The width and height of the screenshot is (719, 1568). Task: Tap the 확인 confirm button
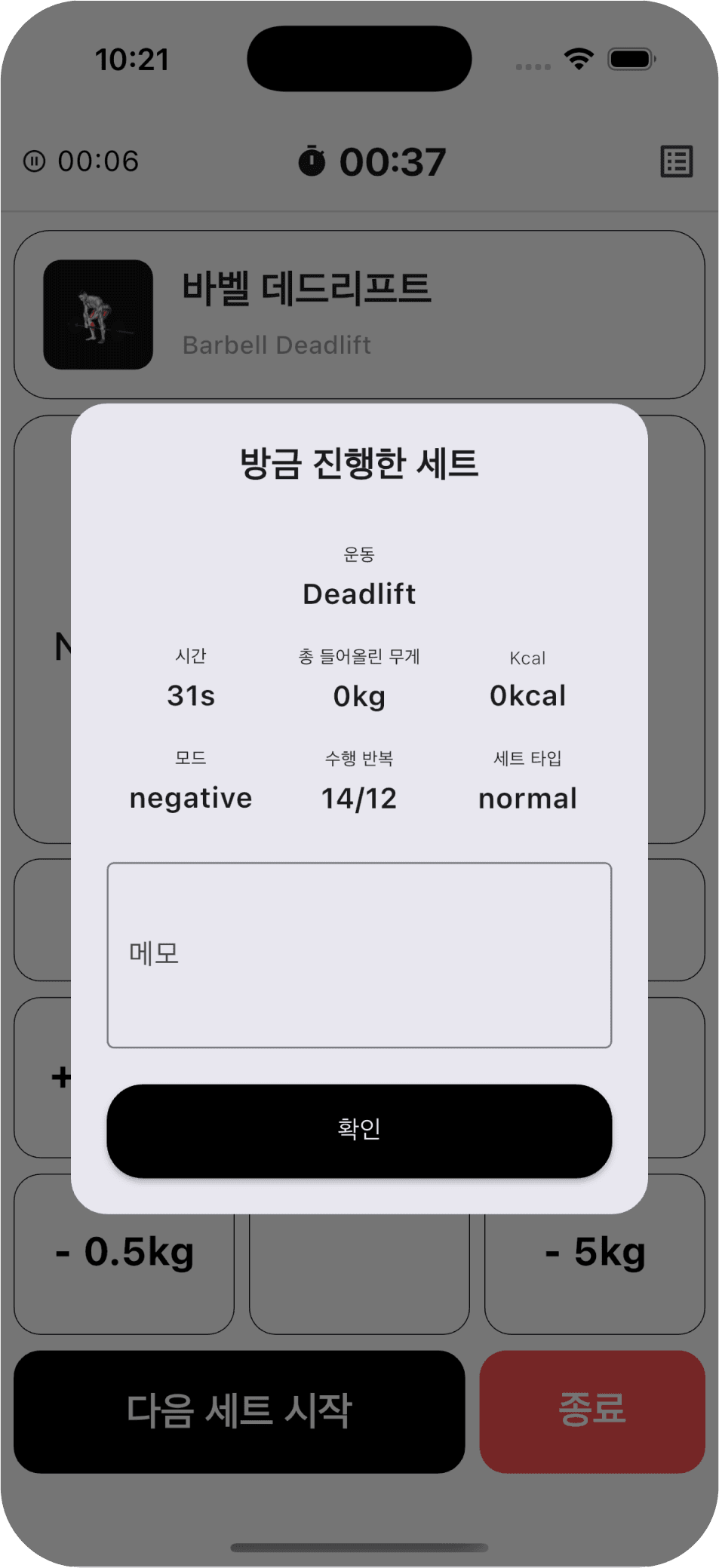tap(359, 1130)
